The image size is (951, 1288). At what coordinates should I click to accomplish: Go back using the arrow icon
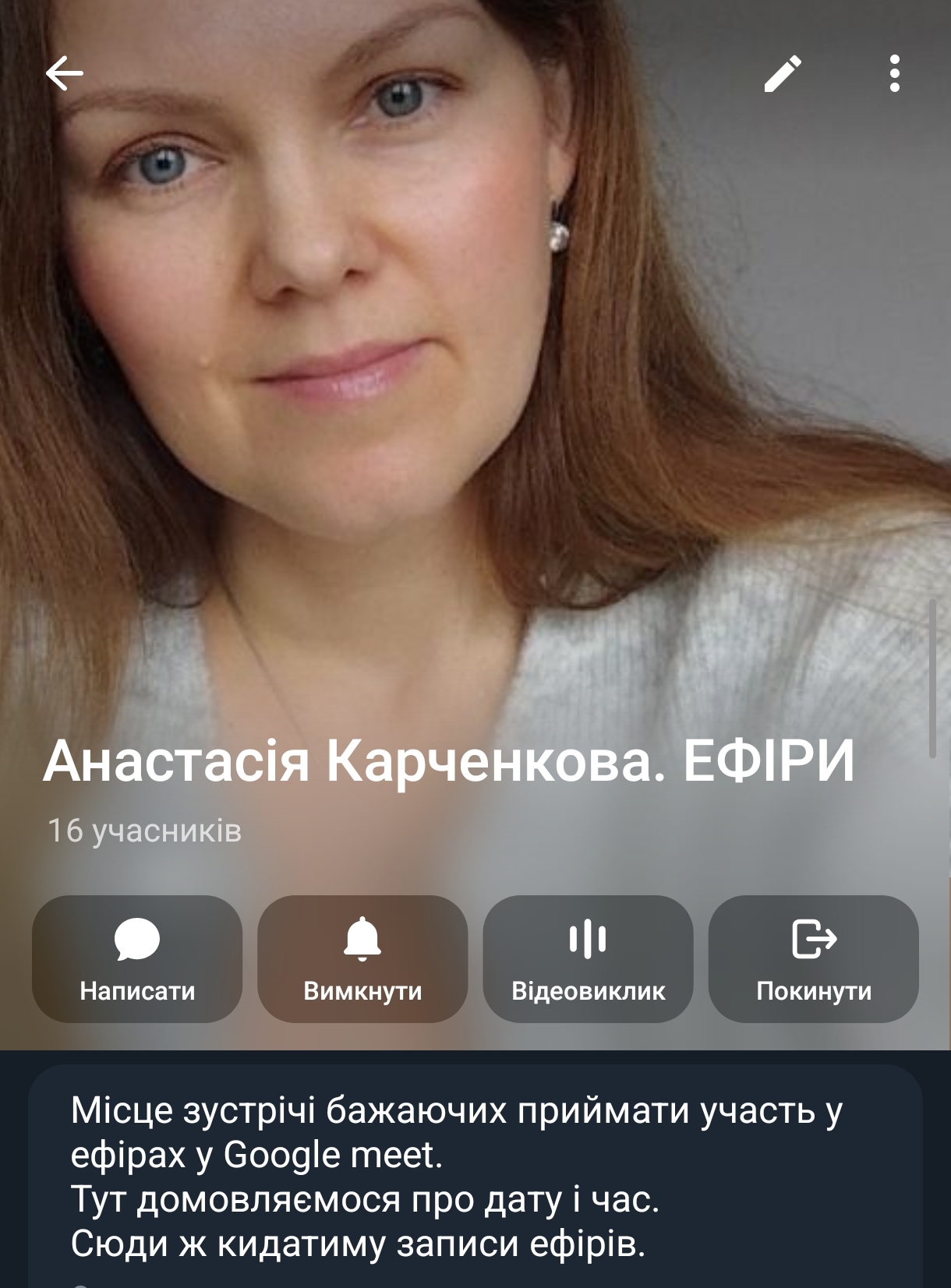[x=64, y=73]
